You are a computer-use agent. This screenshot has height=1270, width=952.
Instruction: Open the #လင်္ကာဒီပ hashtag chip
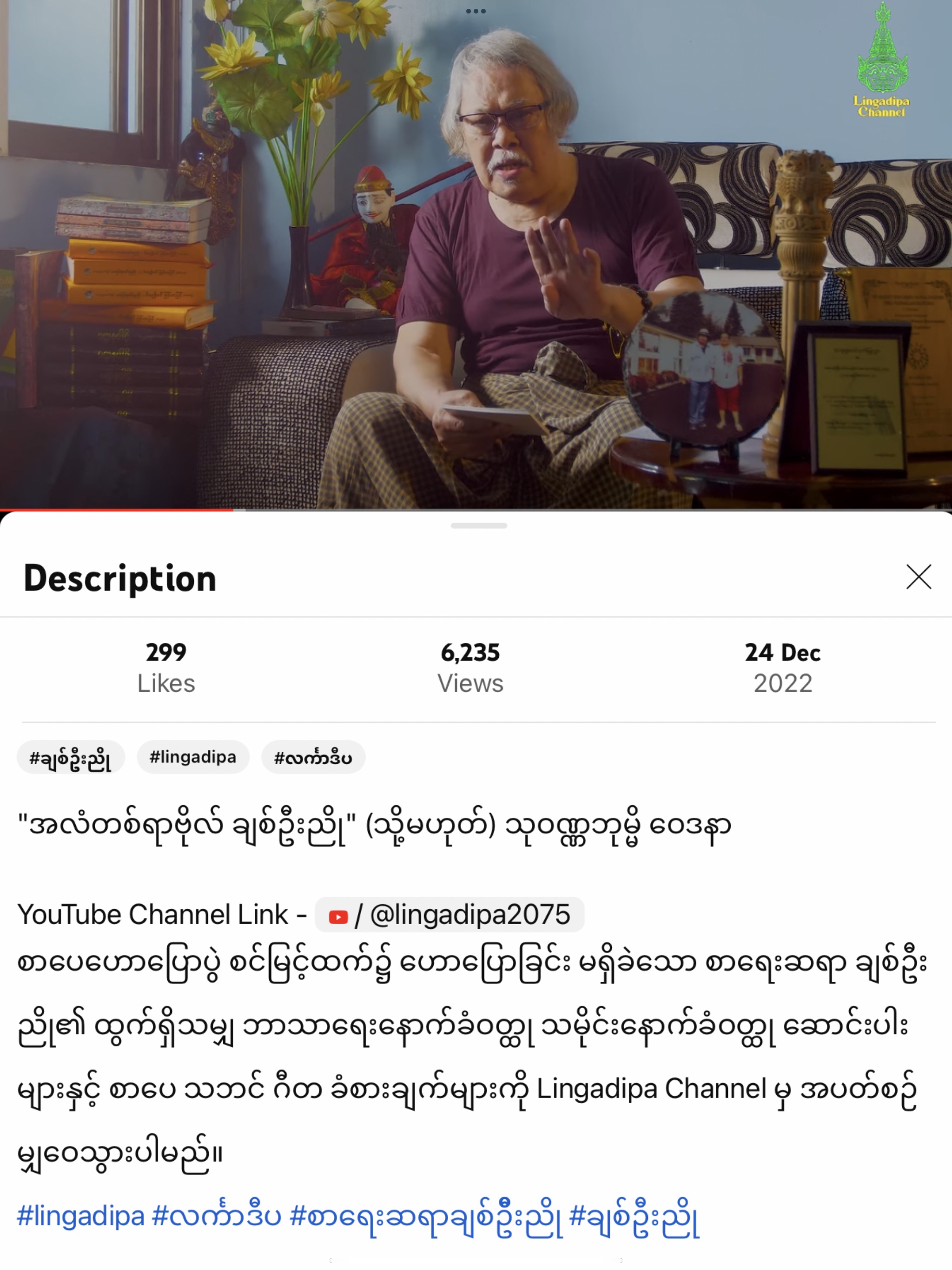(313, 757)
